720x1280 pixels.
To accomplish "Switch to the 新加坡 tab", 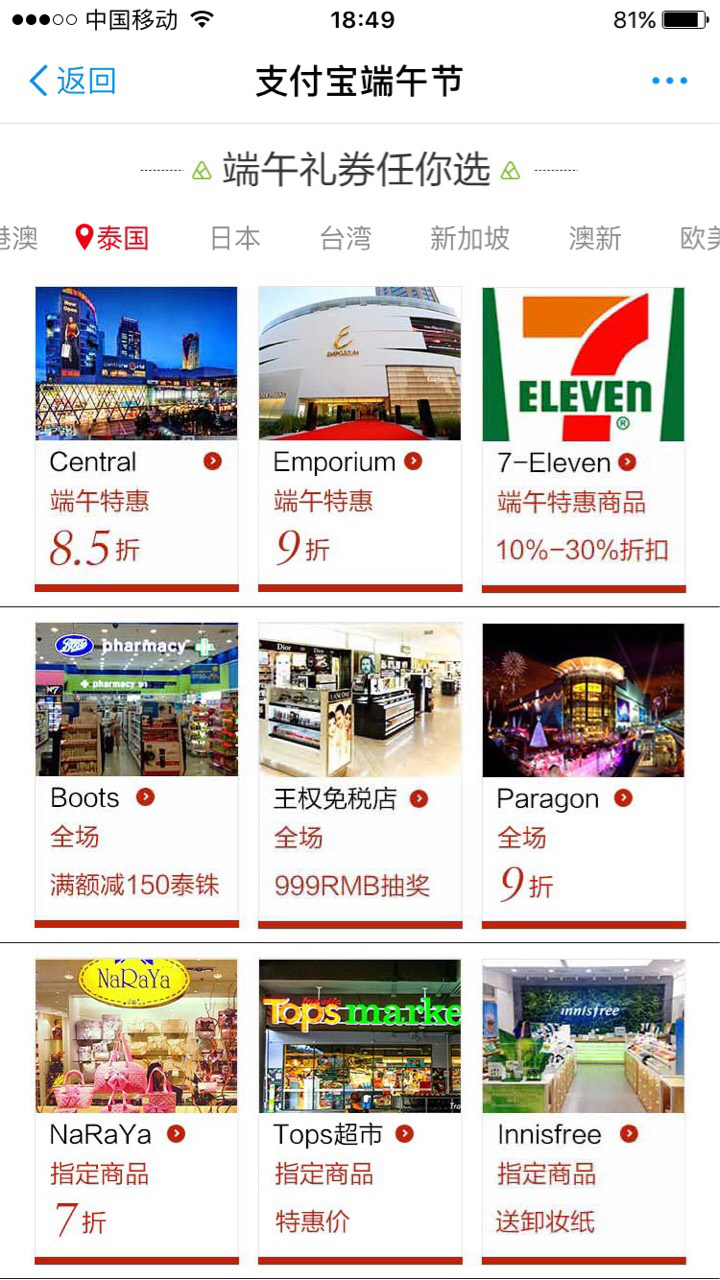I will coord(469,238).
